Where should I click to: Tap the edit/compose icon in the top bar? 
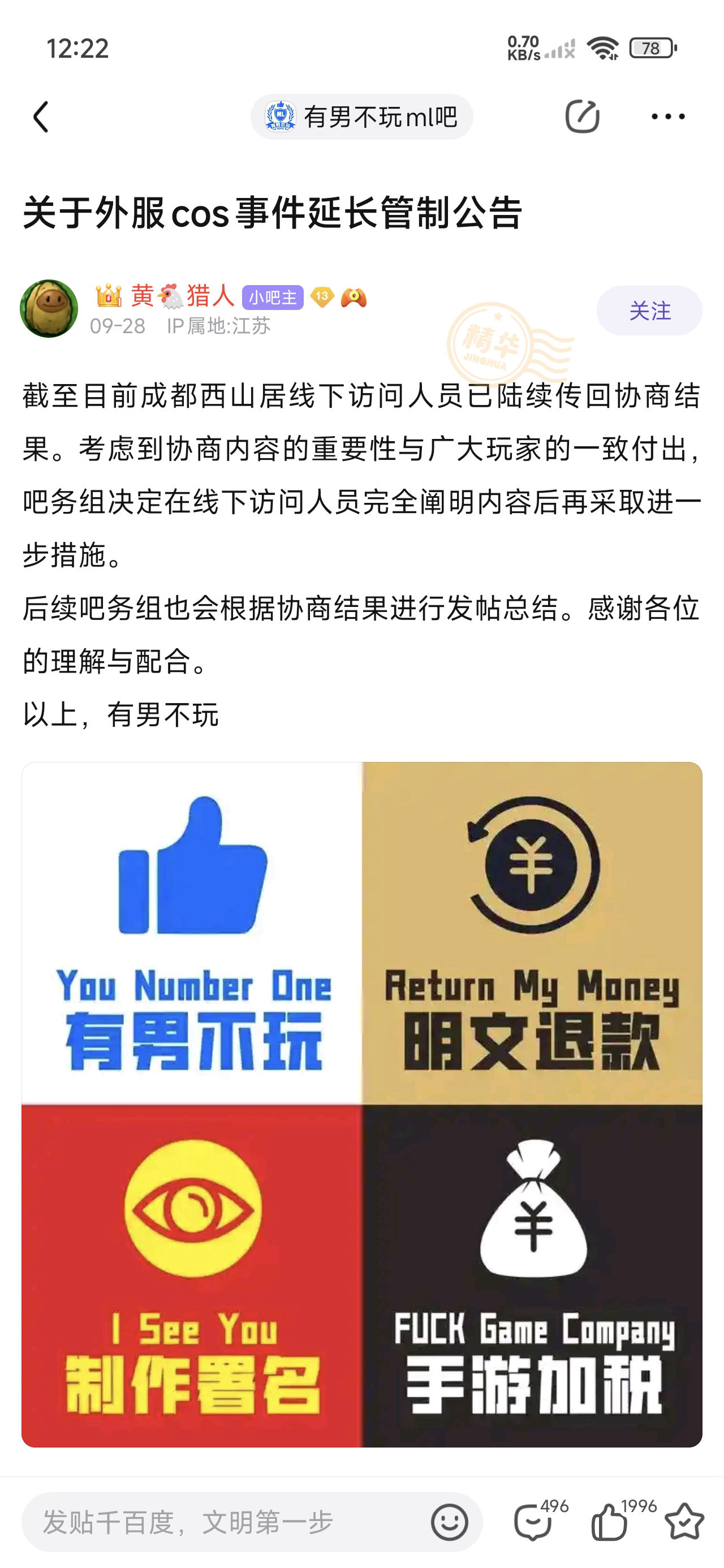point(582,117)
